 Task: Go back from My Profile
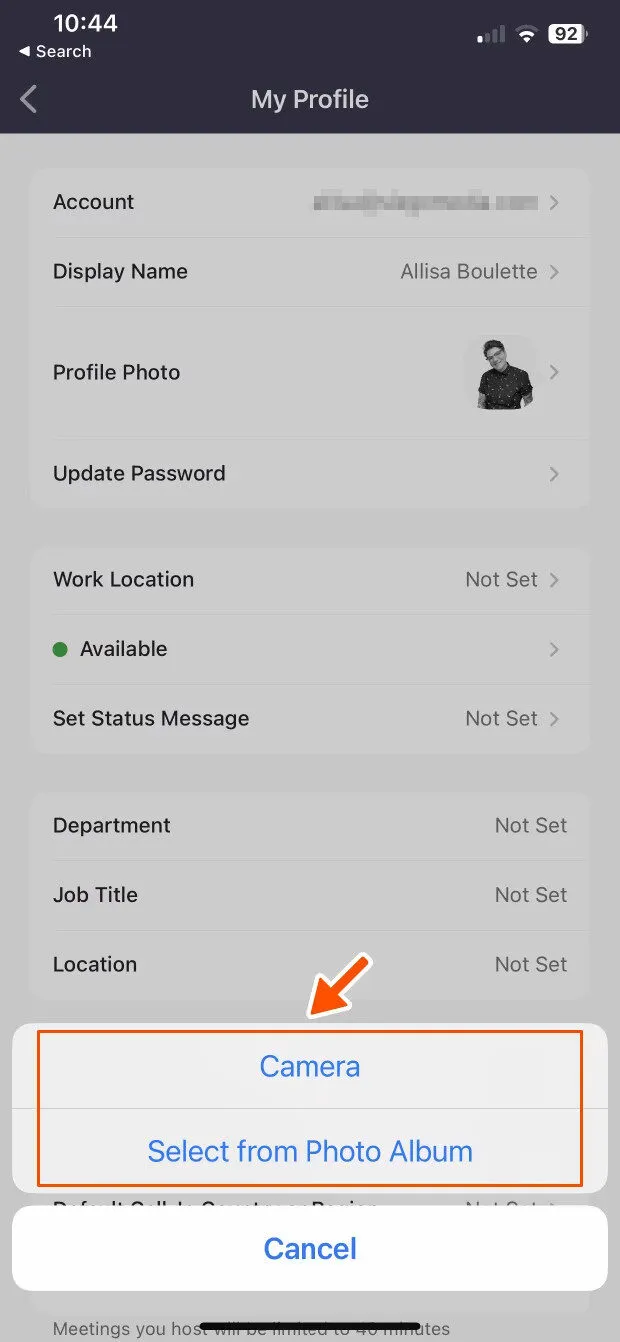click(29, 99)
